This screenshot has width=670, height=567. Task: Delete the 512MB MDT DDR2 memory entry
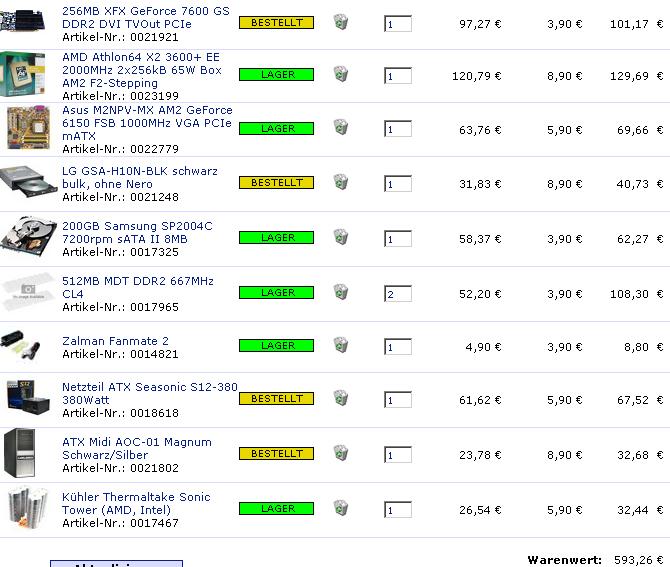click(x=341, y=293)
